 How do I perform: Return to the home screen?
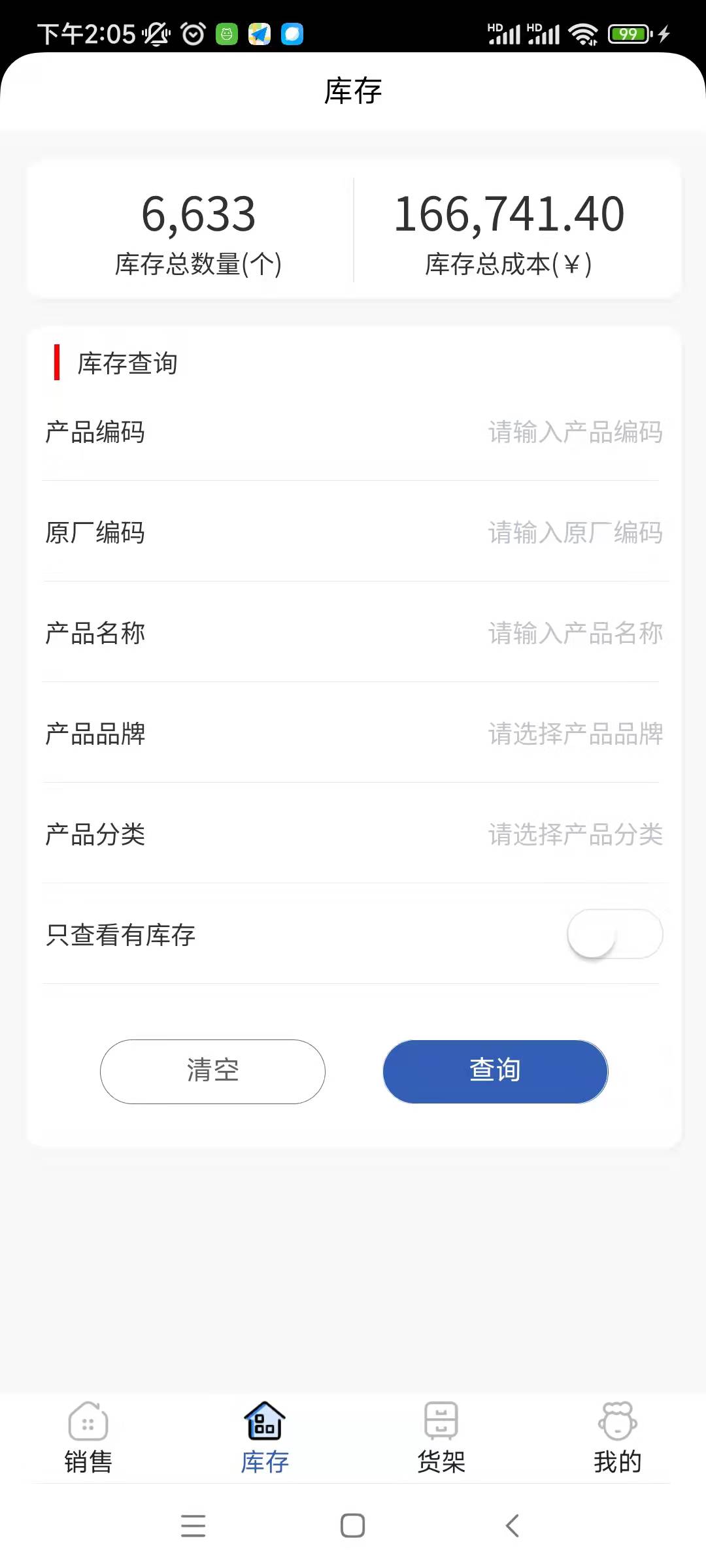pyautogui.click(x=352, y=1526)
